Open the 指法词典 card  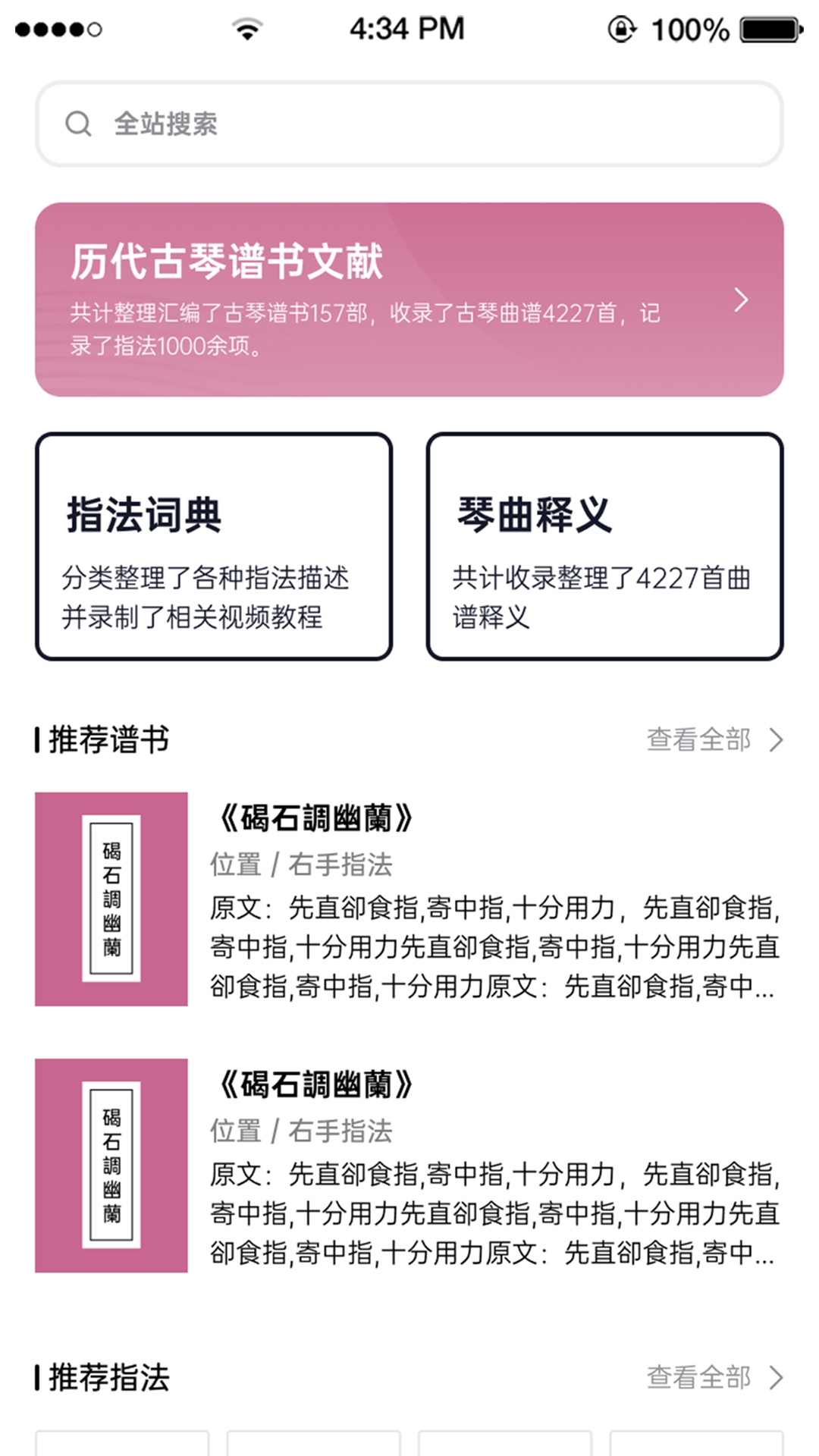click(x=214, y=547)
